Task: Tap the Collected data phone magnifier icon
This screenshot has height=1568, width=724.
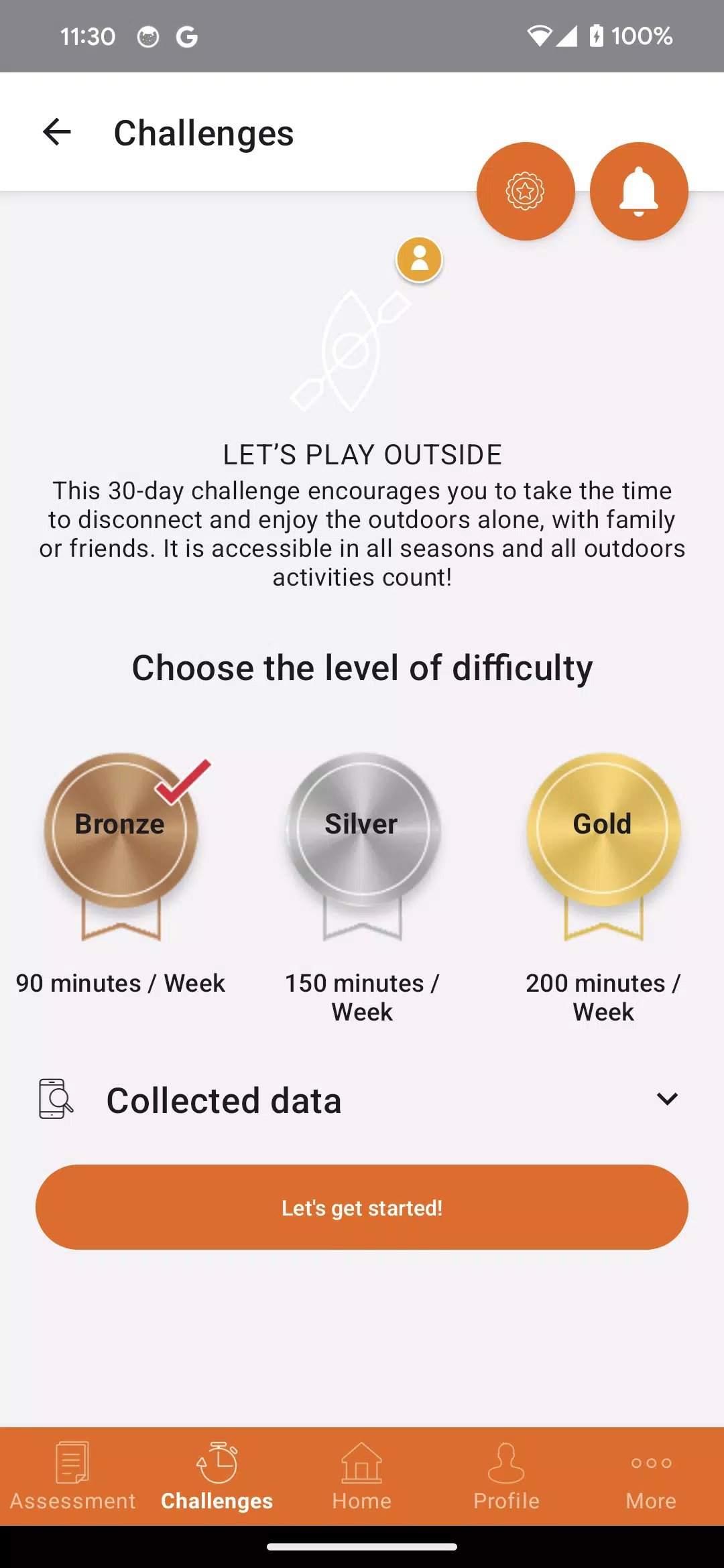Action: click(x=55, y=1099)
